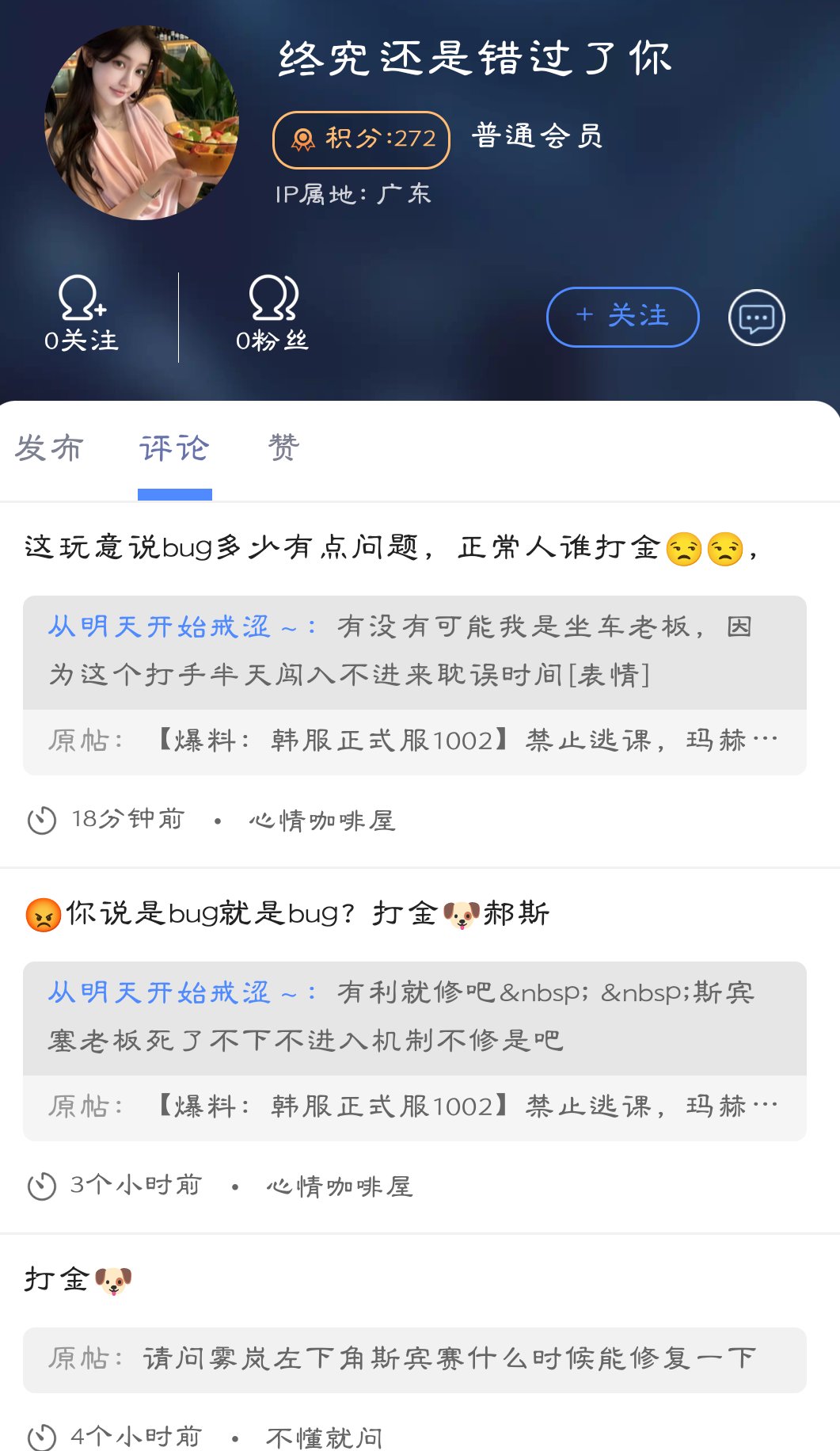The image size is (840, 1451).
Task: Open the 不懂就问 board
Action: pyautogui.click(x=325, y=1437)
